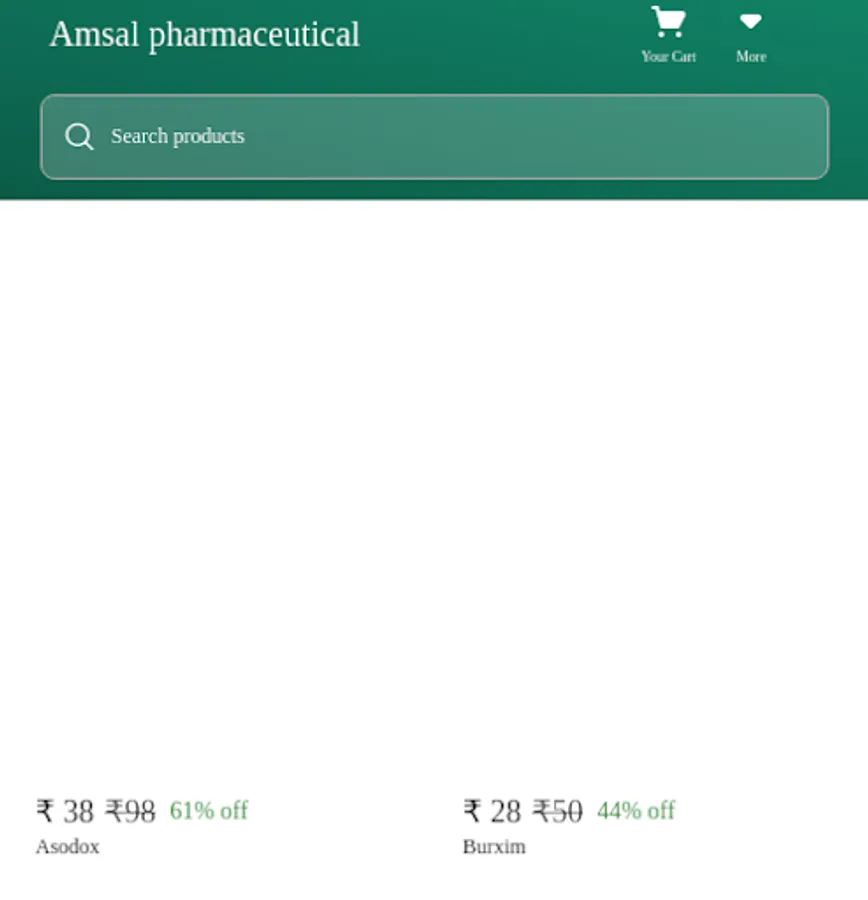
Task: Click the Amsal pharmaceutical title
Action: tap(205, 34)
